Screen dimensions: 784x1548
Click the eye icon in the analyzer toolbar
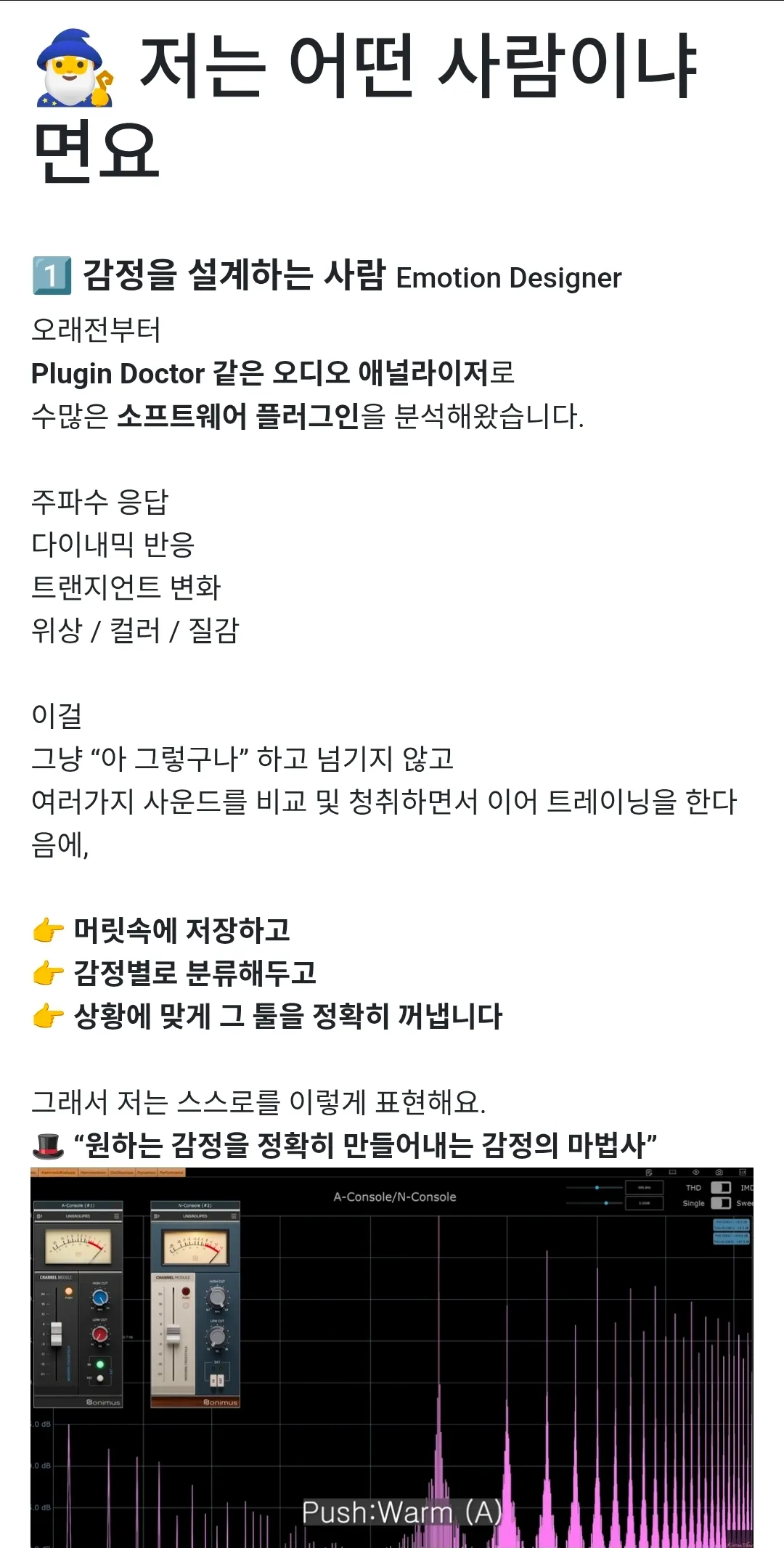point(696,1173)
